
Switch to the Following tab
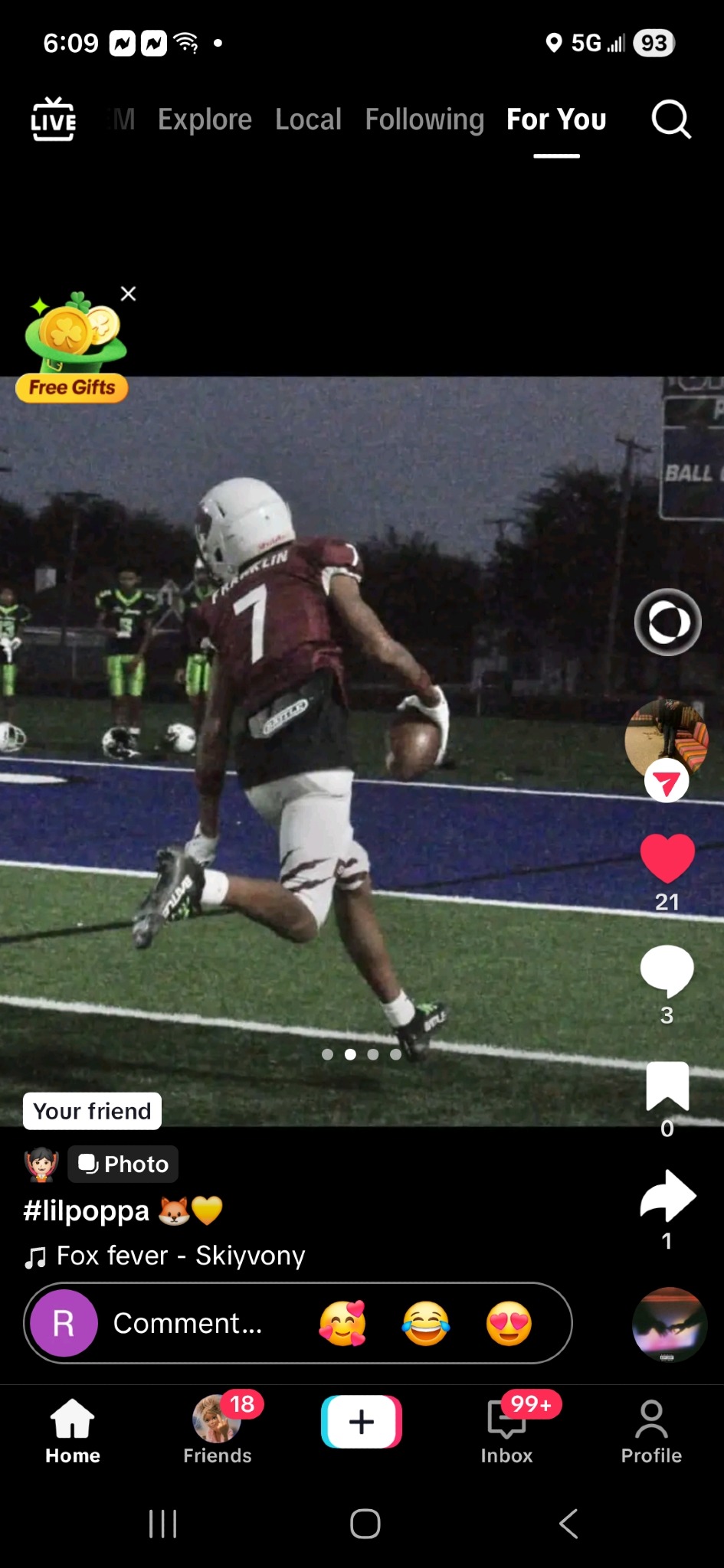pyautogui.click(x=424, y=119)
